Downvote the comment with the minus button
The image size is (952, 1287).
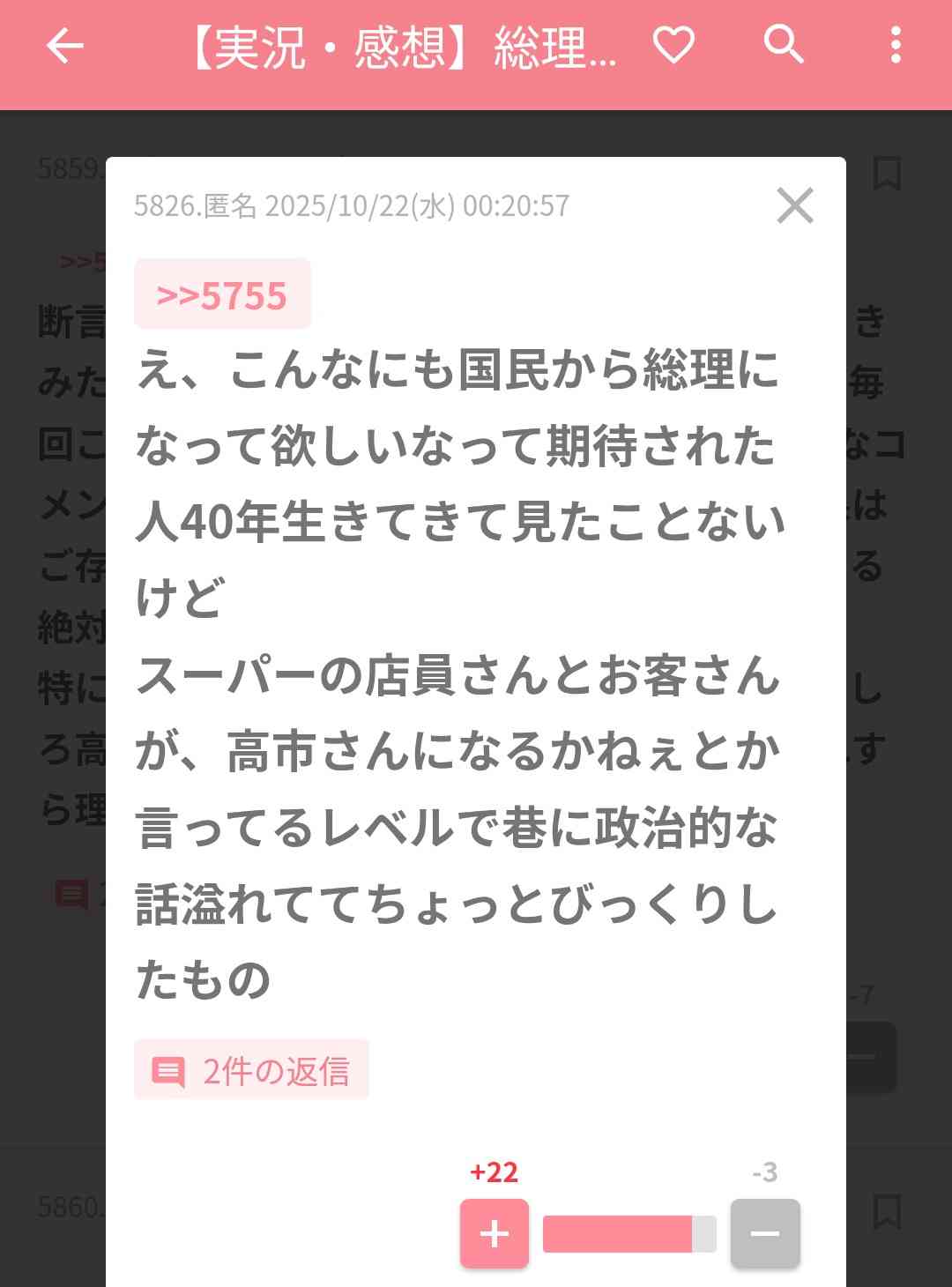click(x=766, y=1234)
